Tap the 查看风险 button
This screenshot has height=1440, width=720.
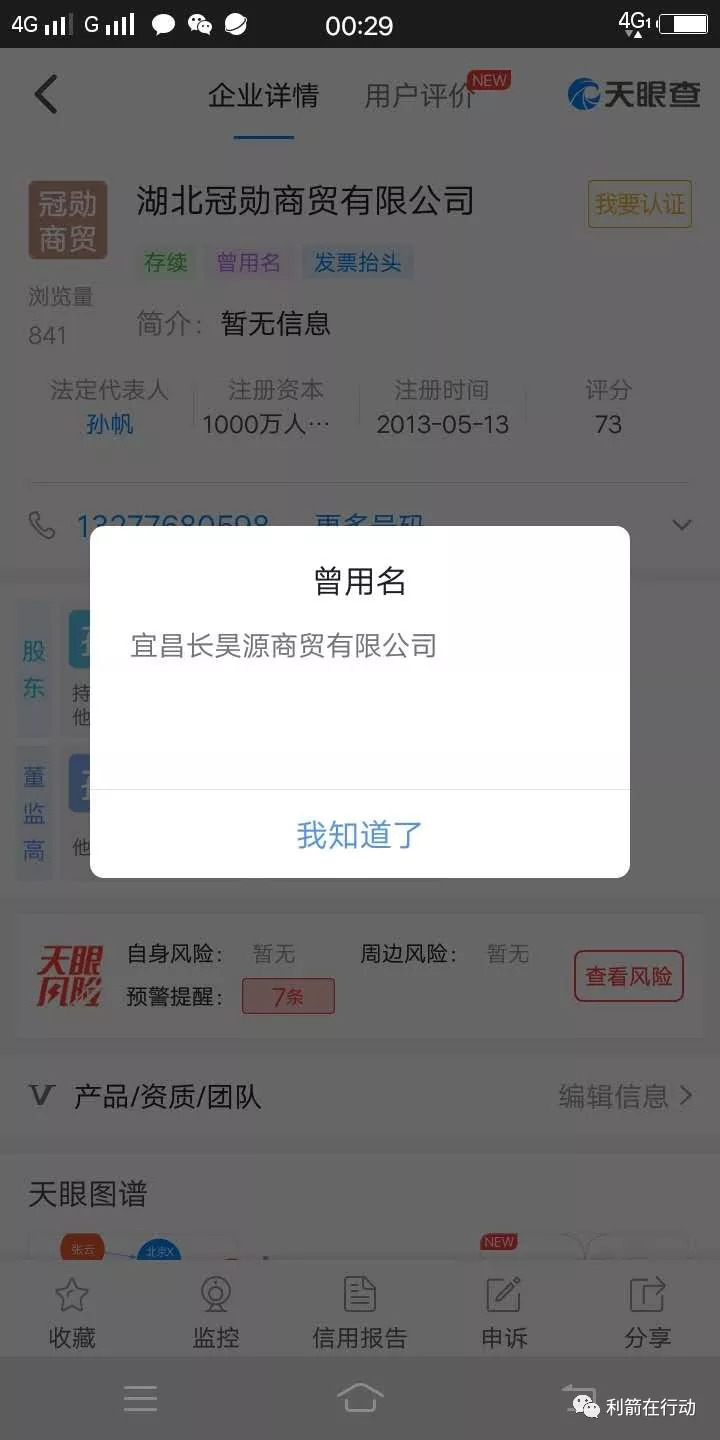pyautogui.click(x=629, y=976)
